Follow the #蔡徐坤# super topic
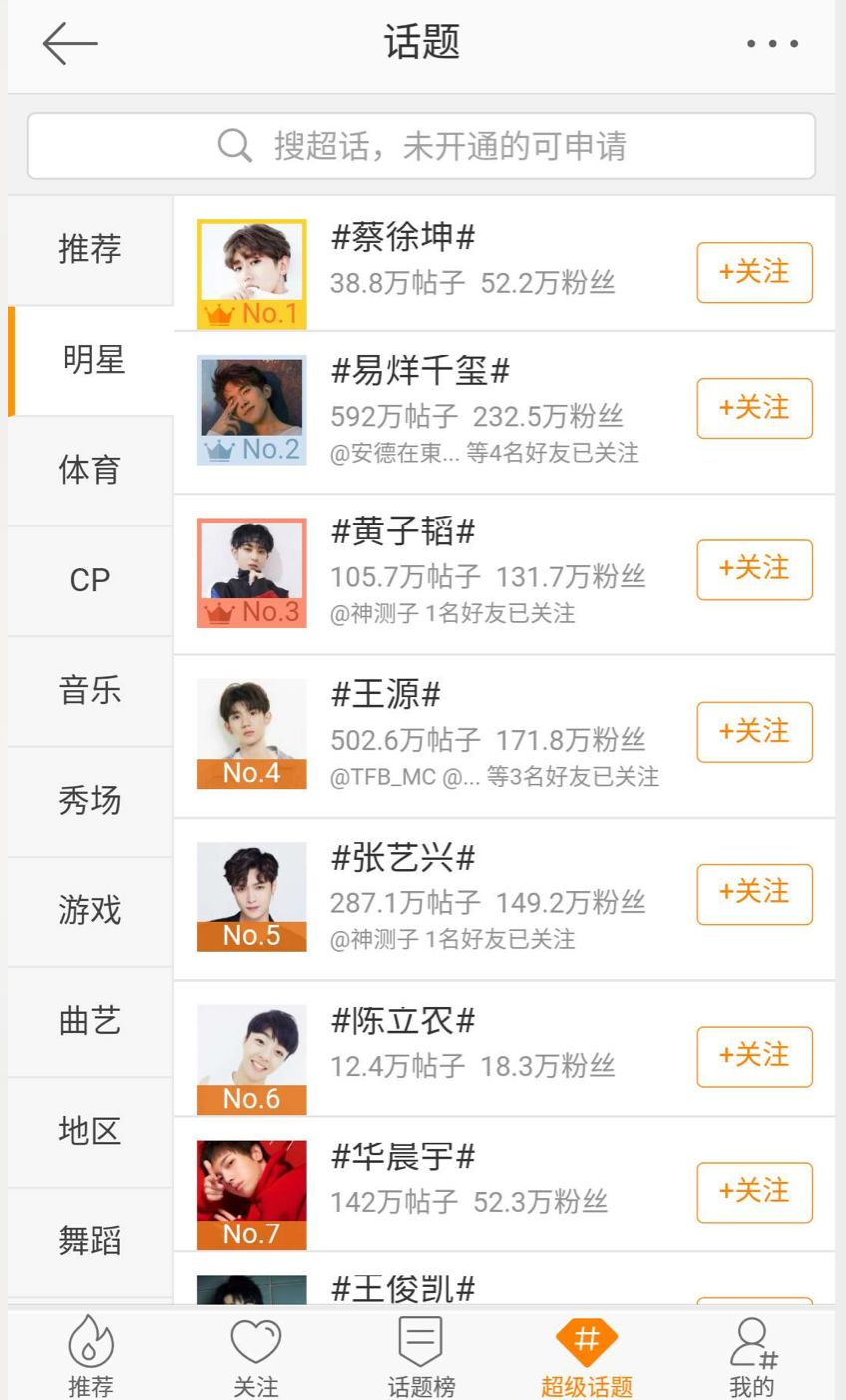The image size is (846, 1400). pyautogui.click(x=754, y=272)
